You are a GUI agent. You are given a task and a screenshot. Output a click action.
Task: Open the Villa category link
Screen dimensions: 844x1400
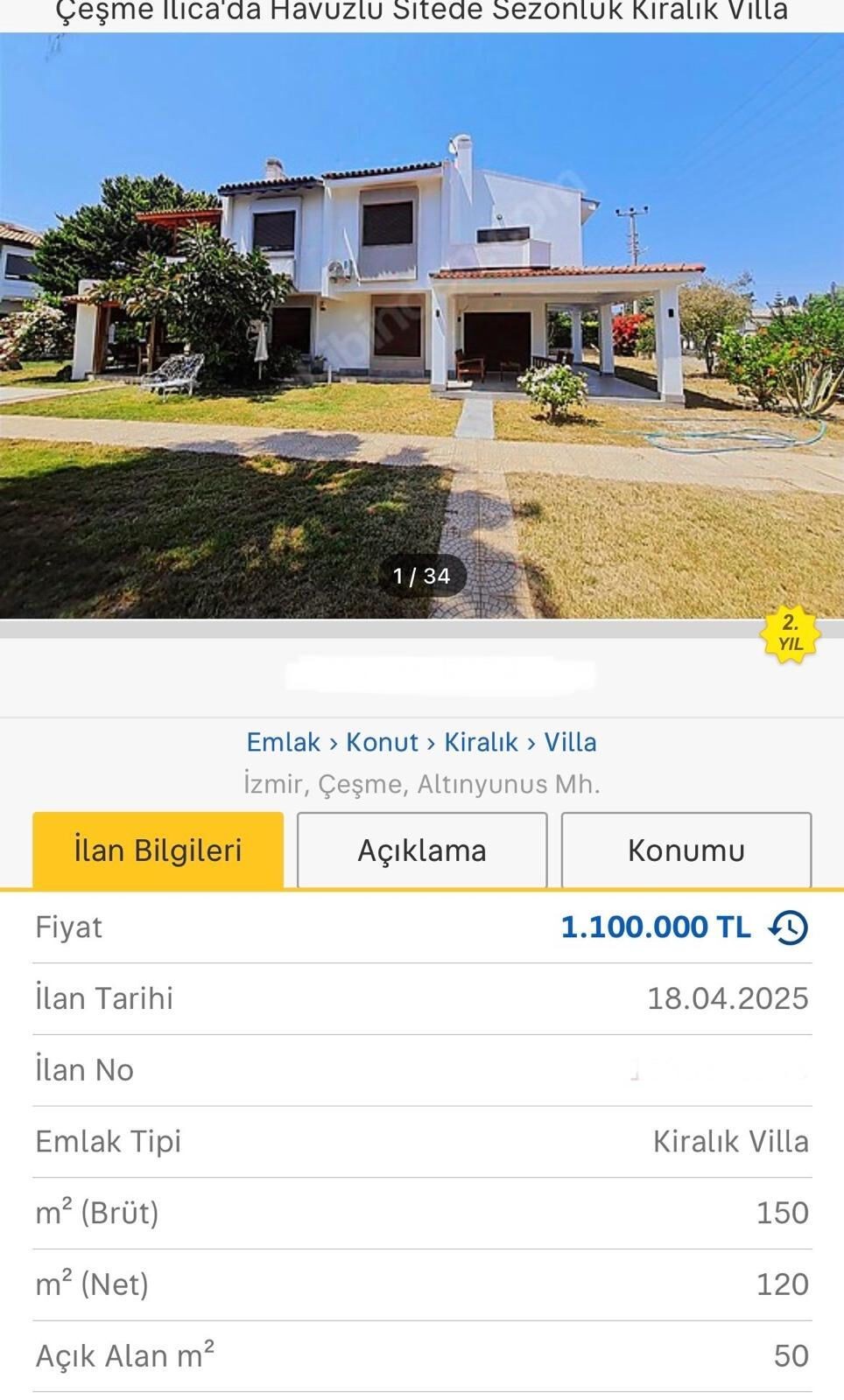tap(570, 742)
